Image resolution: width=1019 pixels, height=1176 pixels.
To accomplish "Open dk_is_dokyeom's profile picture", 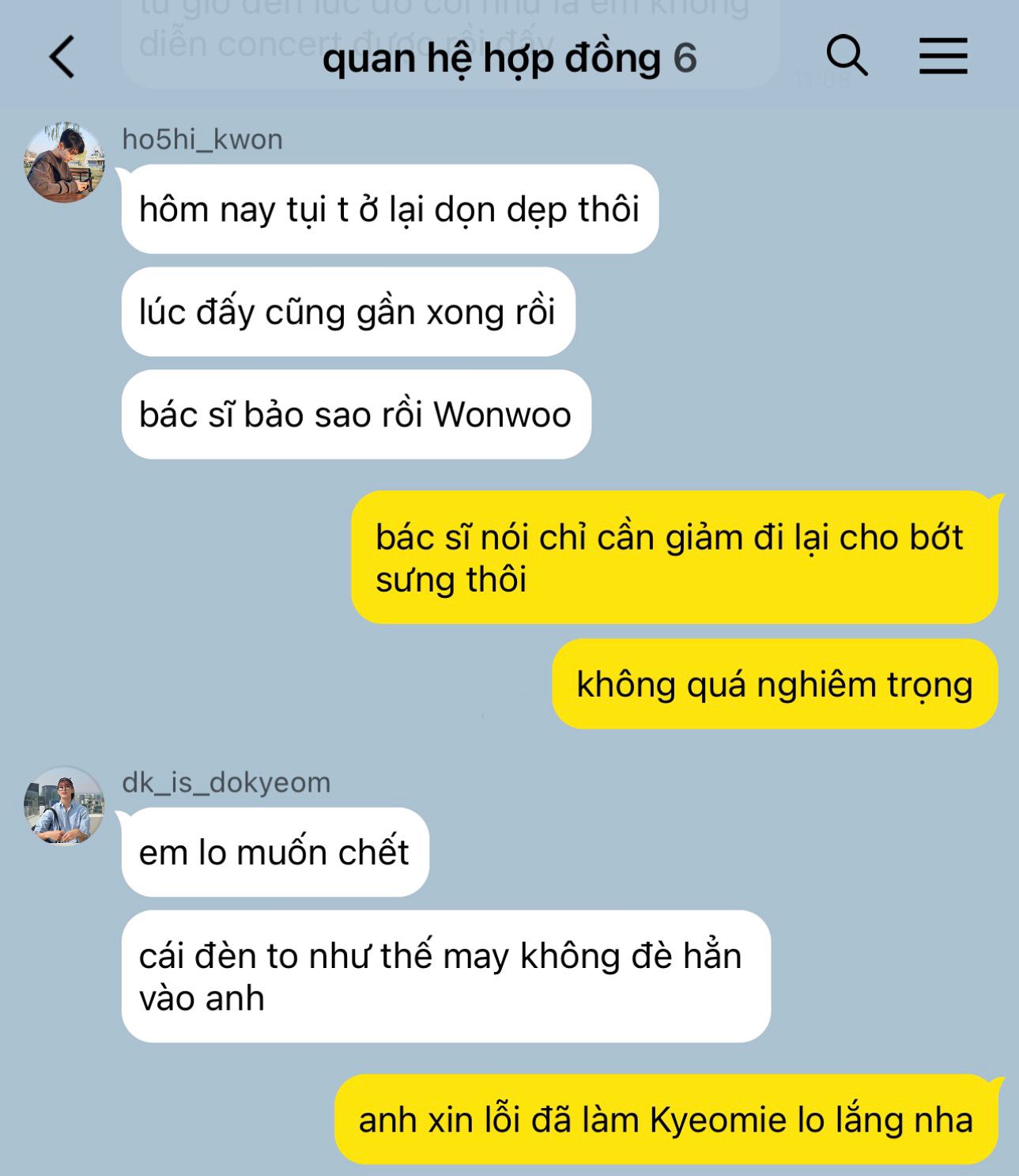I will (x=64, y=805).
